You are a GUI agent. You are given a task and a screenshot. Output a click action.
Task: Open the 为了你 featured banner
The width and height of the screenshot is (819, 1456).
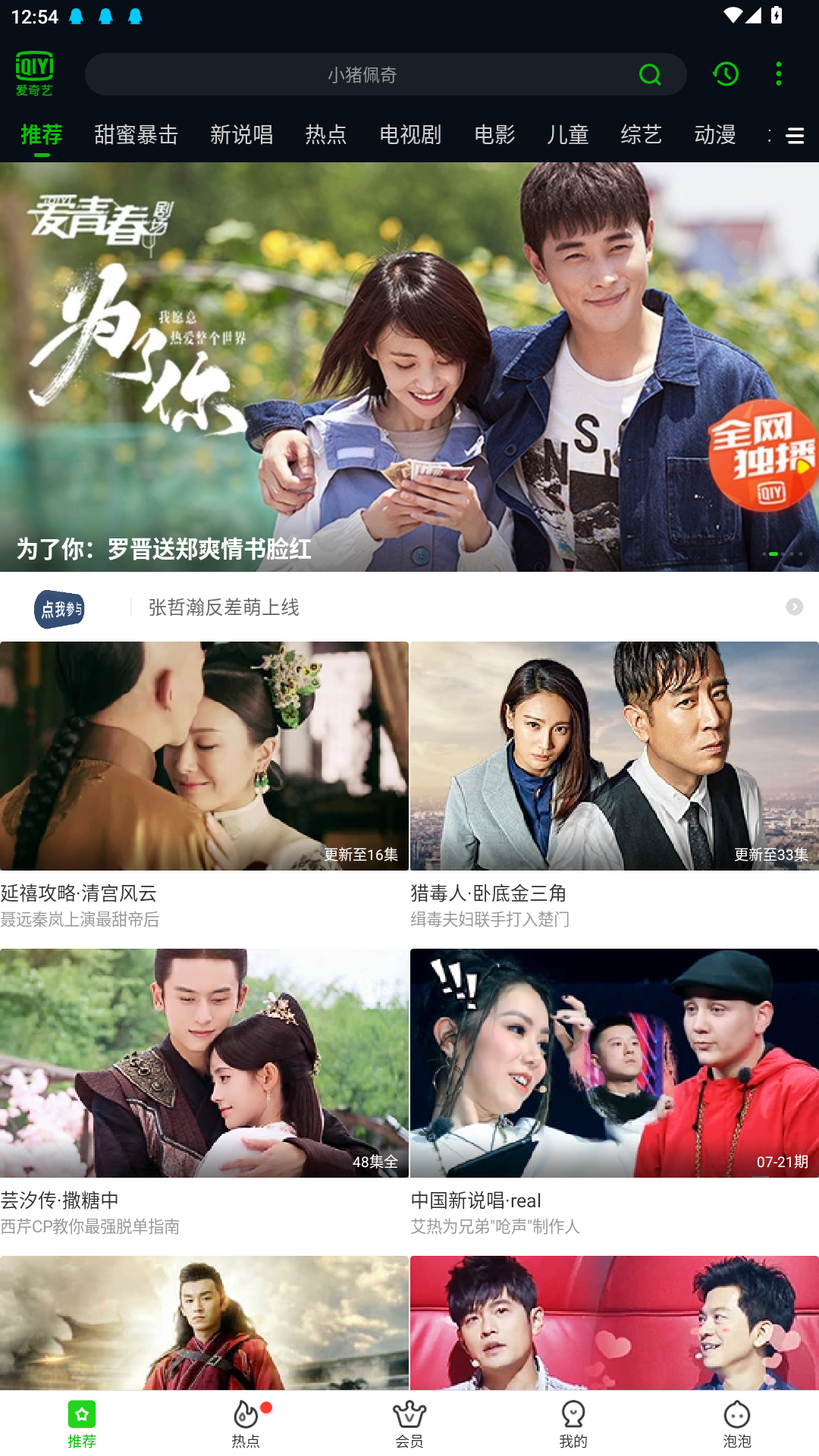409,367
